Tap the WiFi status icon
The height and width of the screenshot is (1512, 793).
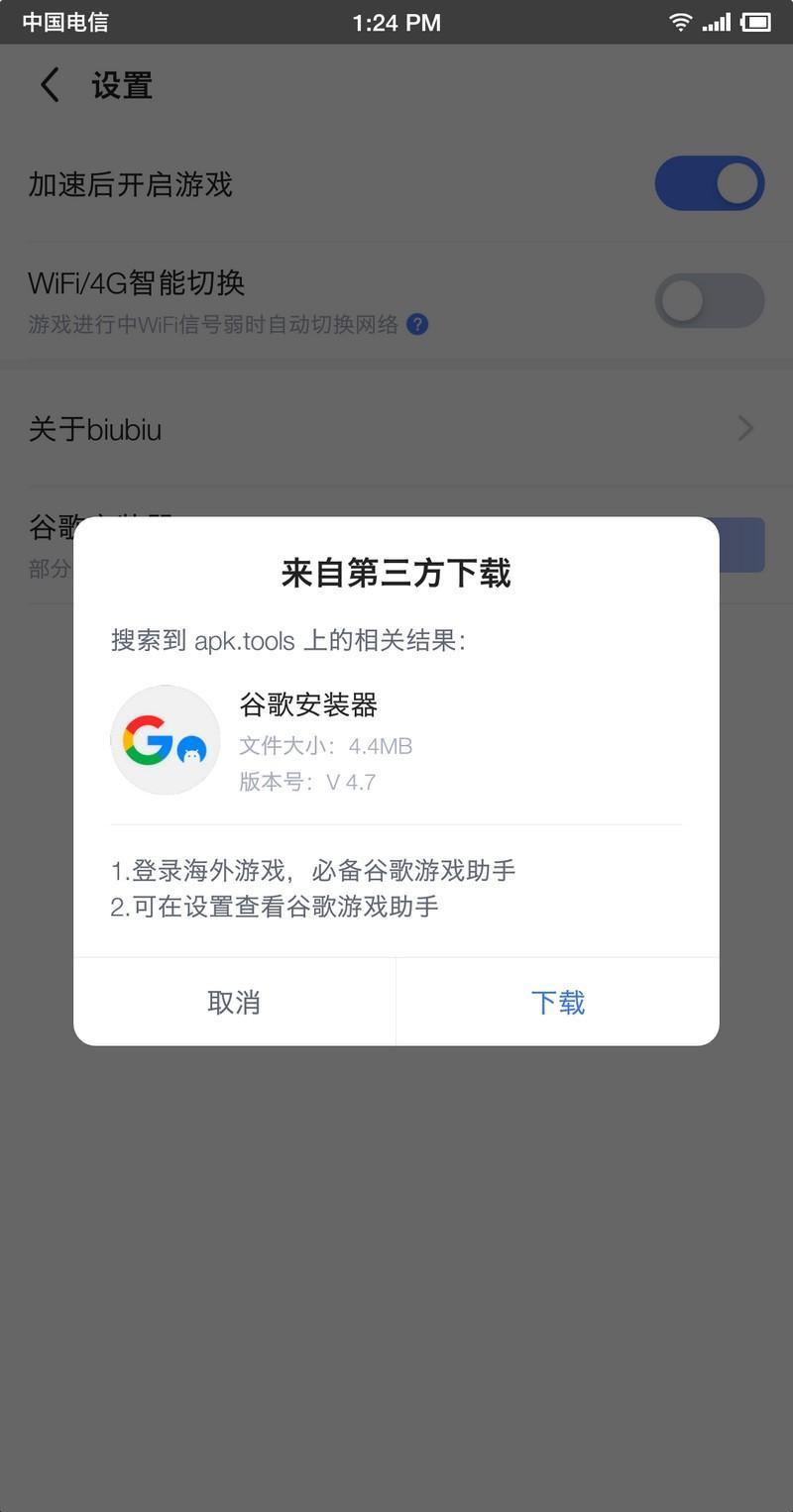tap(681, 22)
